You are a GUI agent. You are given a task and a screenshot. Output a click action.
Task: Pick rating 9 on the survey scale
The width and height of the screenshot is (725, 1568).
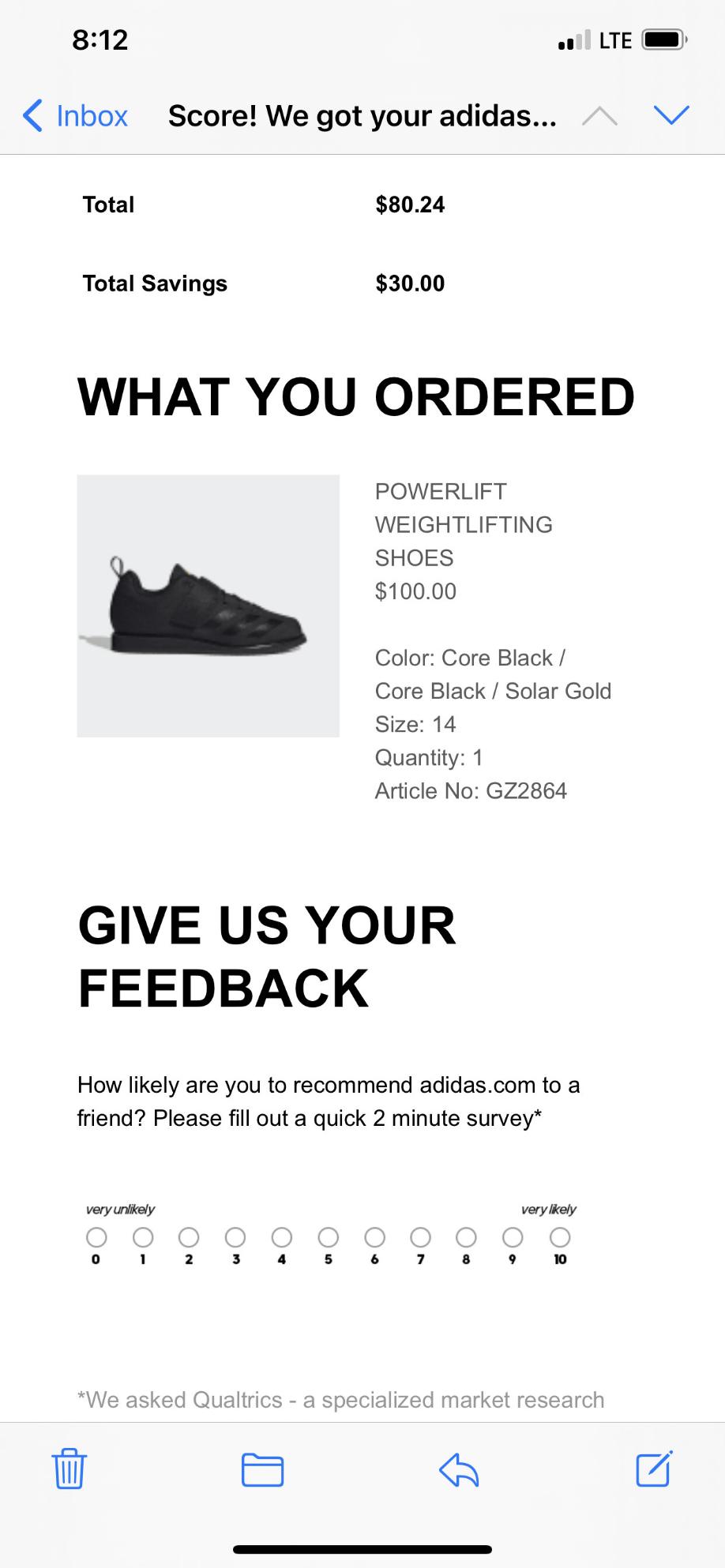(x=513, y=1236)
